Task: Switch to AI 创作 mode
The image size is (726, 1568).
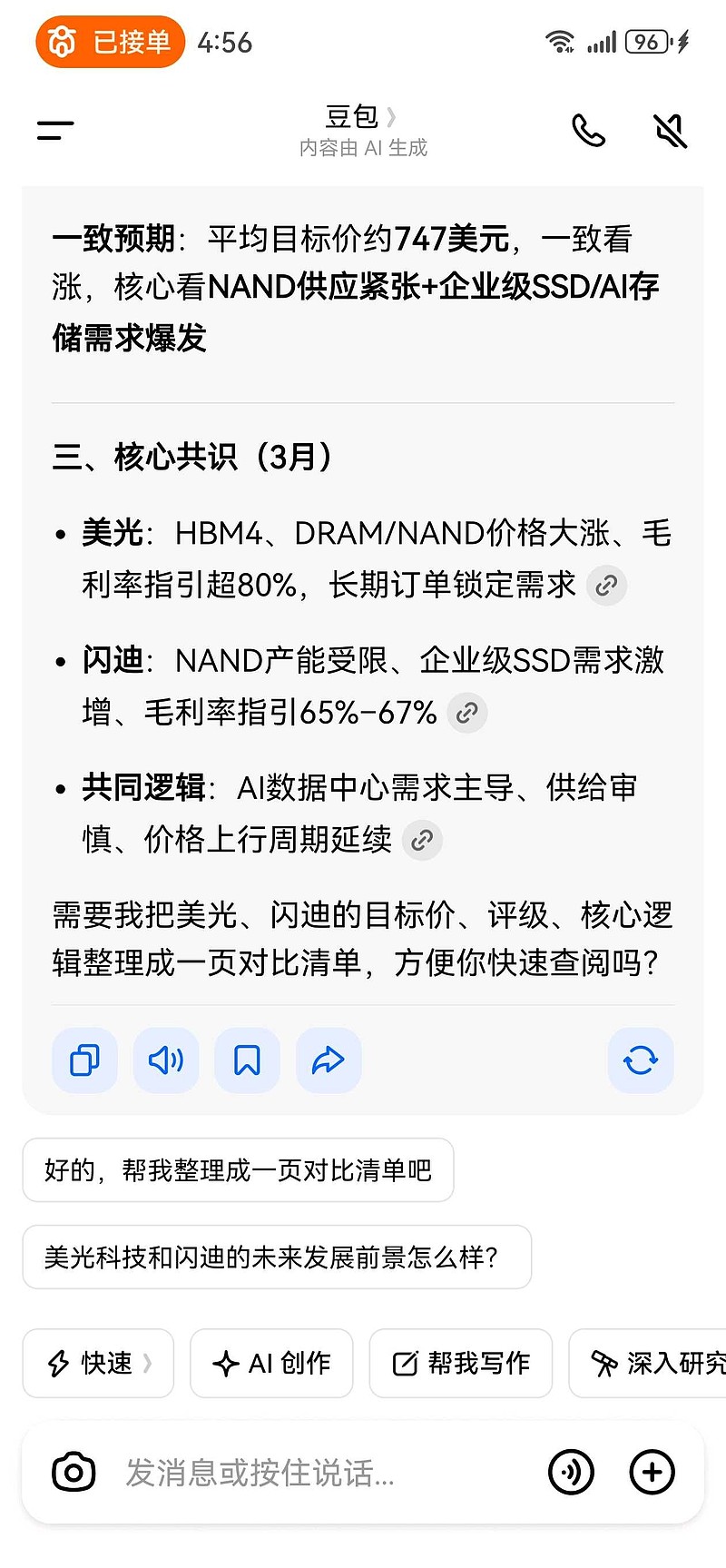Action: tap(270, 1363)
